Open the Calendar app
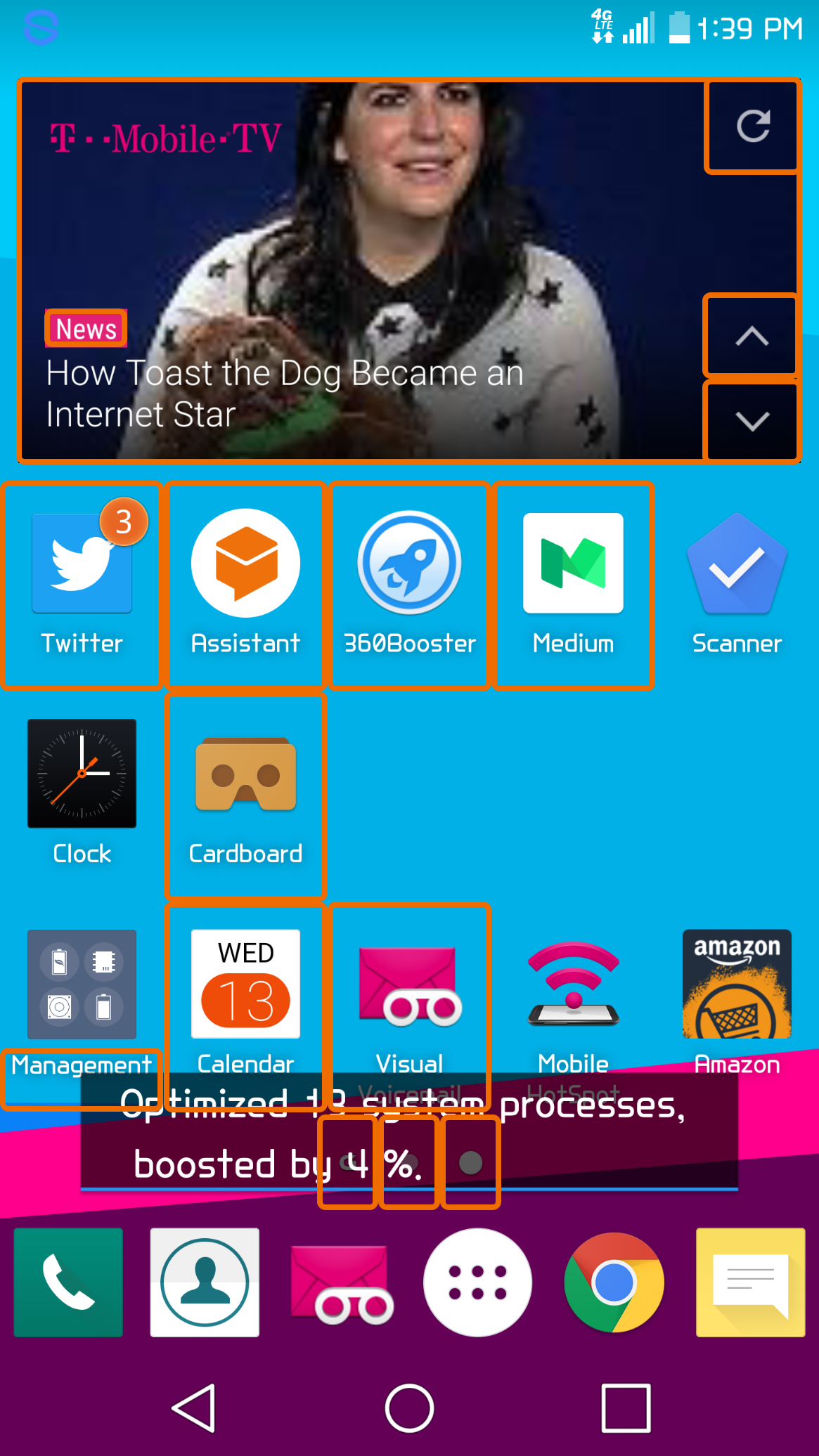 pos(245,984)
